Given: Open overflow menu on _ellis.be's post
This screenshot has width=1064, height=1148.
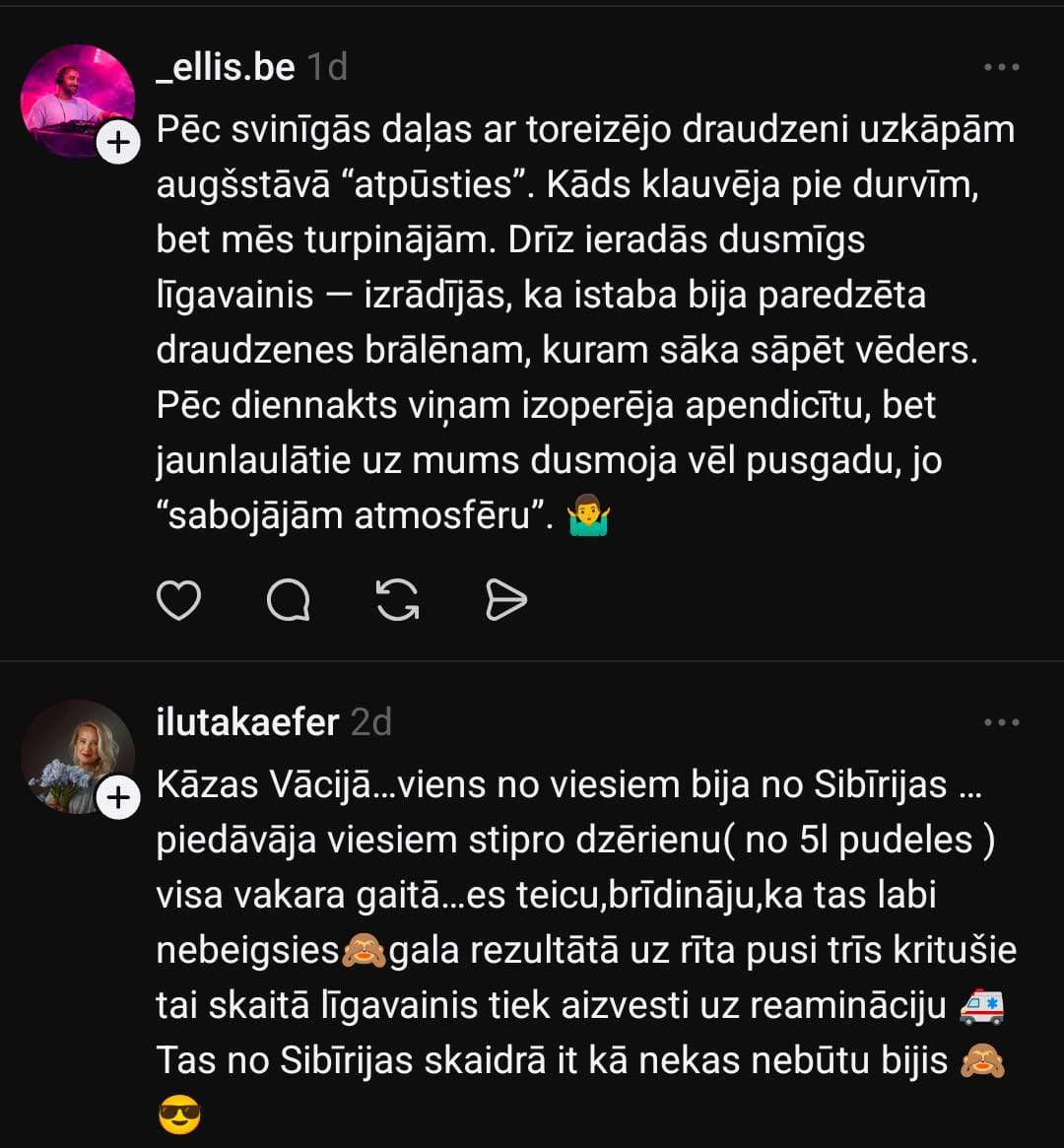Looking at the screenshot, I should click(x=1001, y=67).
